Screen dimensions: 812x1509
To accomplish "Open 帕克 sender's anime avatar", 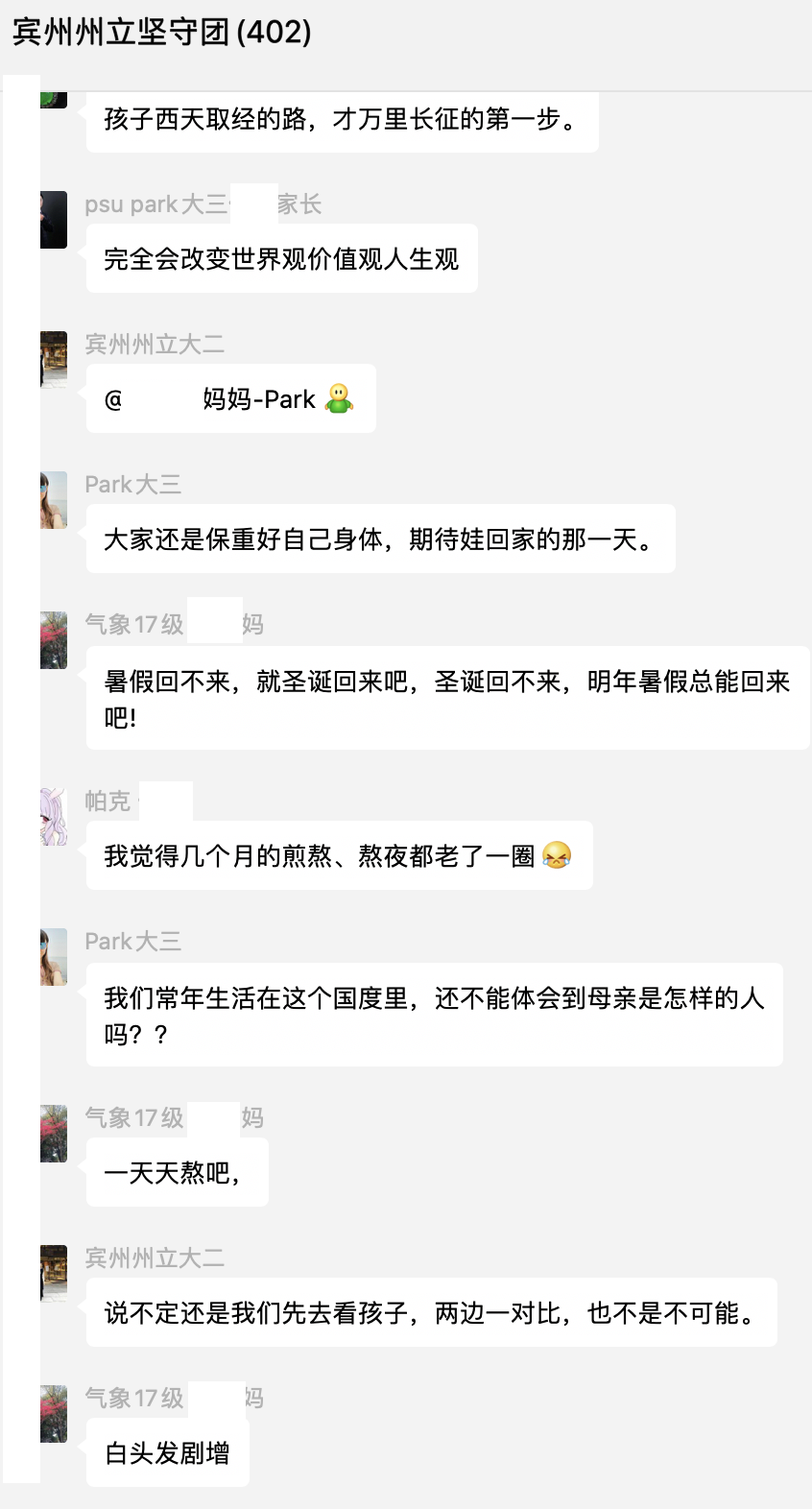I will click(x=54, y=816).
